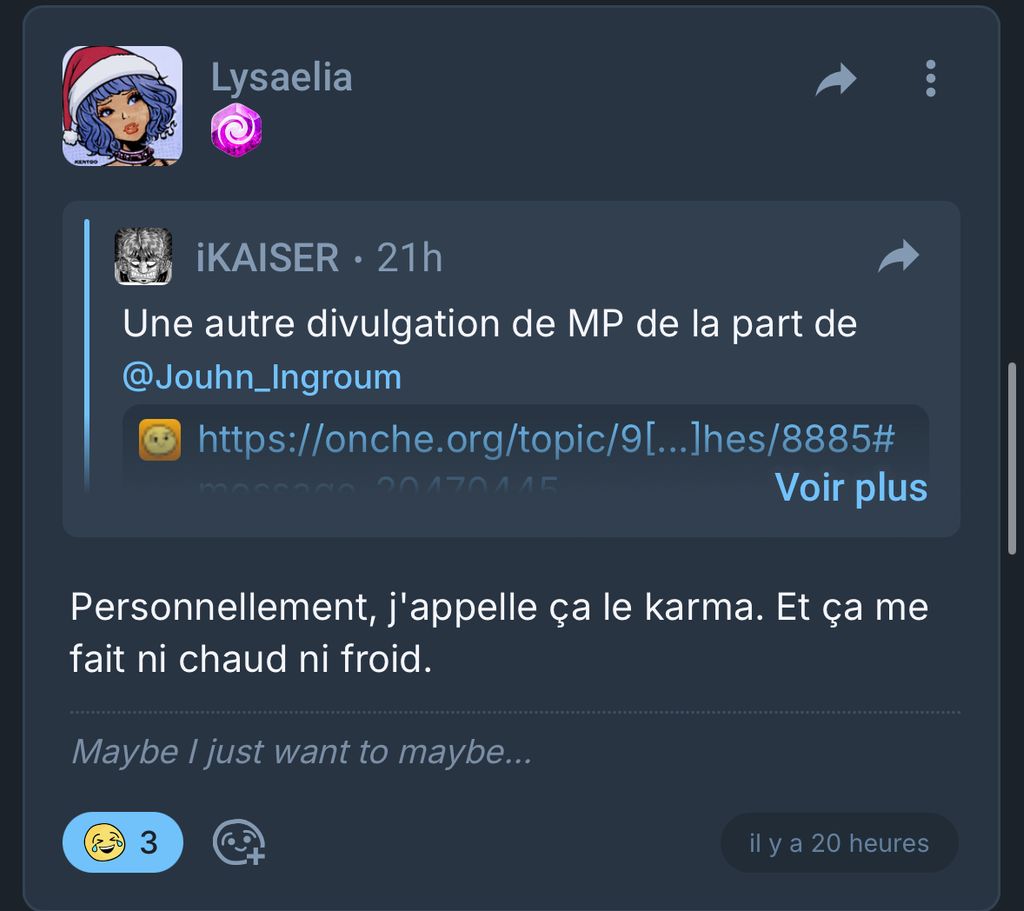
Task: Go to iKAISER's quoted message
Action: 897,258
